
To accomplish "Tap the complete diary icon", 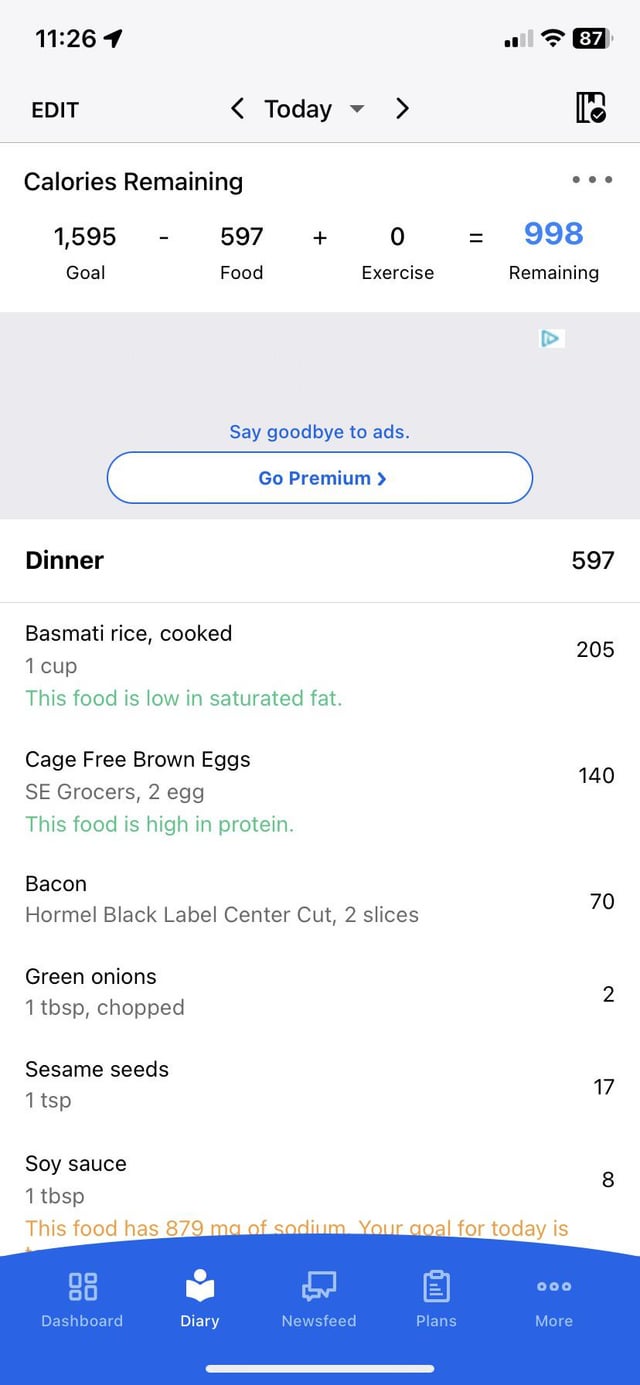I will tap(590, 108).
